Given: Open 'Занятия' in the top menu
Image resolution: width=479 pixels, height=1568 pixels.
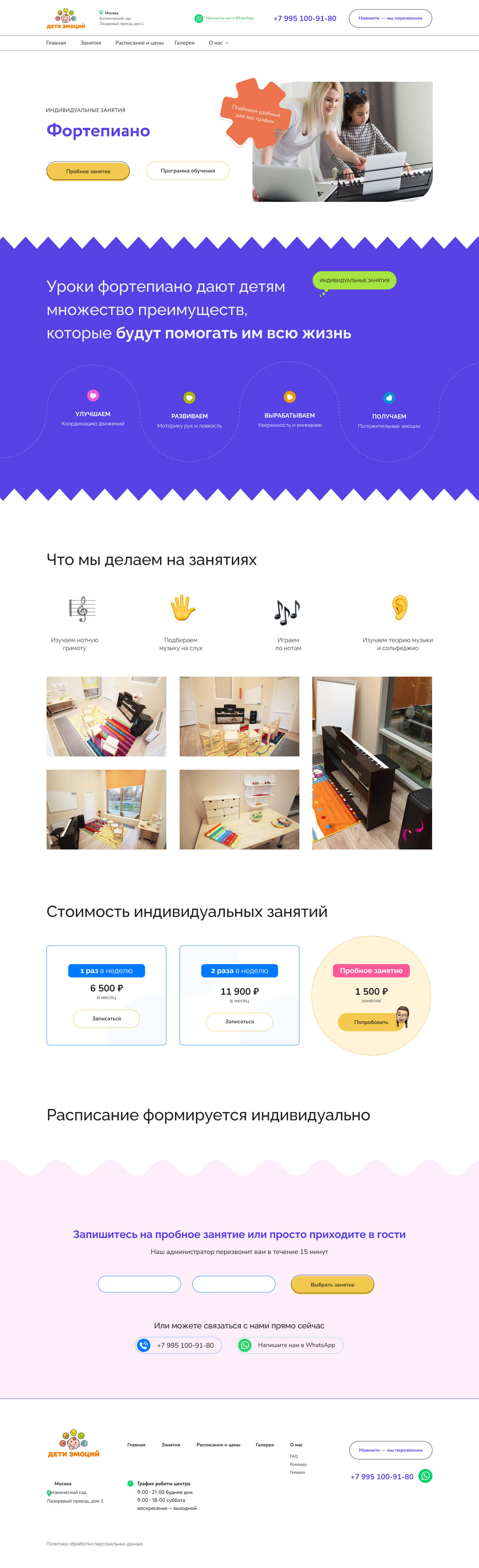Looking at the screenshot, I should pyautogui.click(x=91, y=43).
